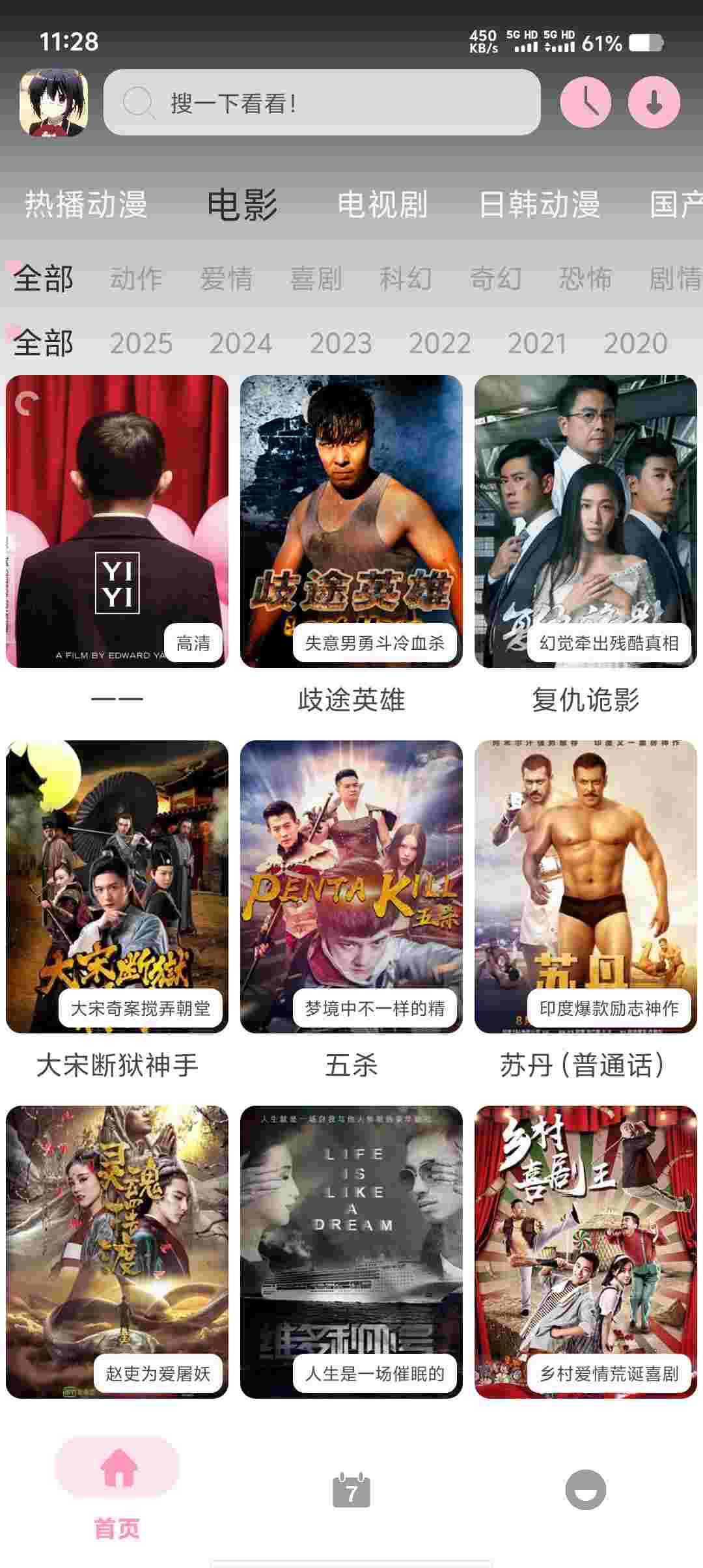Go to the 首页 home tab
Image resolution: width=703 pixels, height=1568 pixels.
pos(117,1490)
